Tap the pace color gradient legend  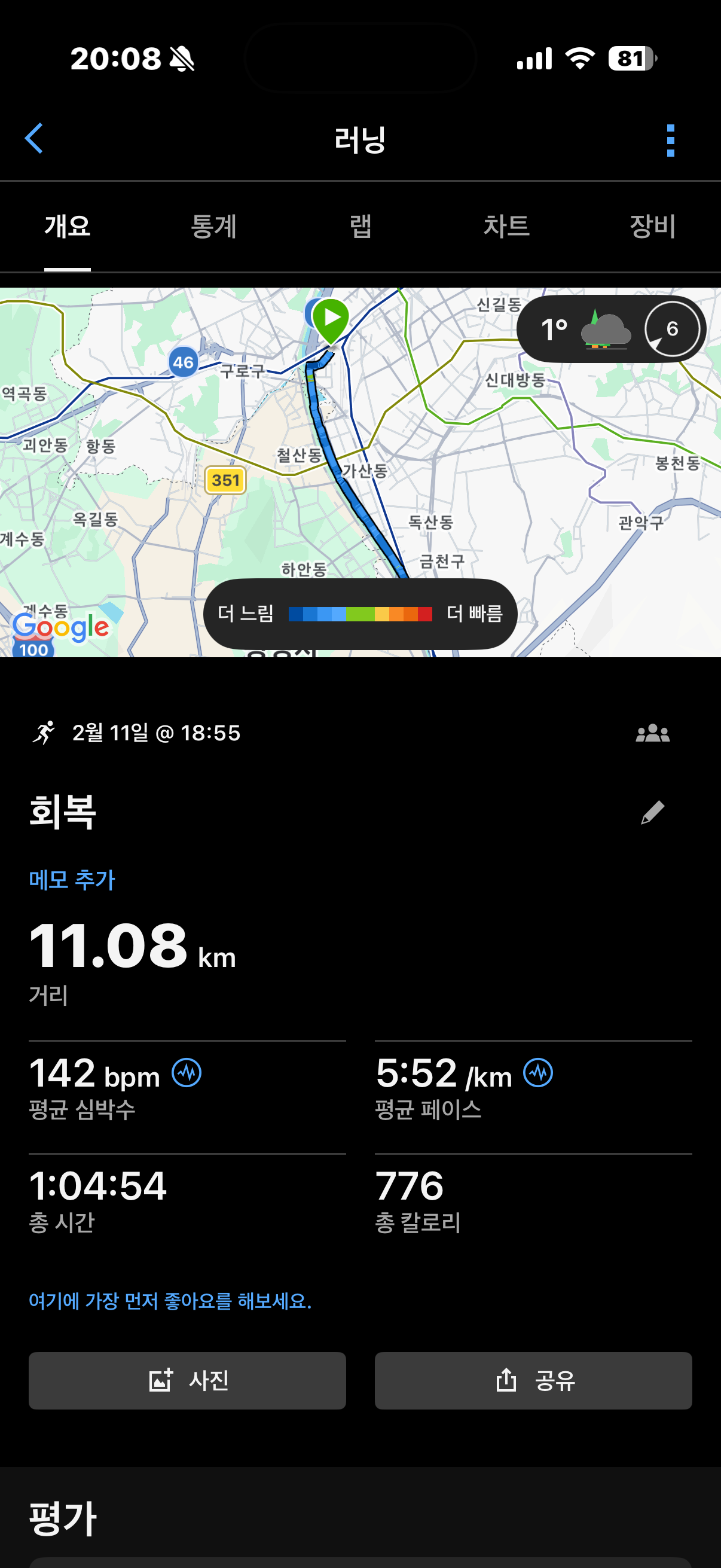[x=362, y=615]
